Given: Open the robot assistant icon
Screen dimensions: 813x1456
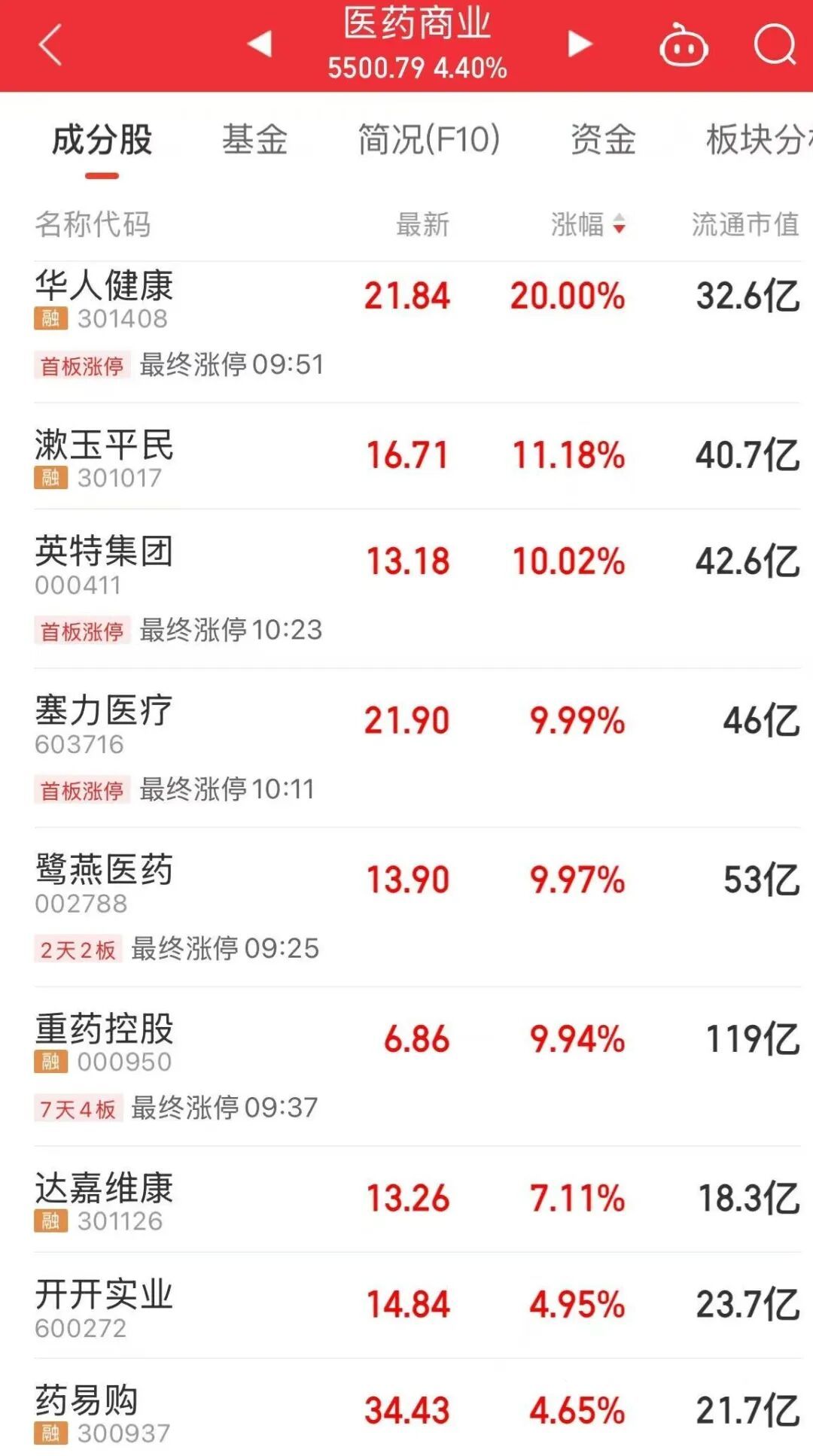Looking at the screenshot, I should tap(683, 45).
